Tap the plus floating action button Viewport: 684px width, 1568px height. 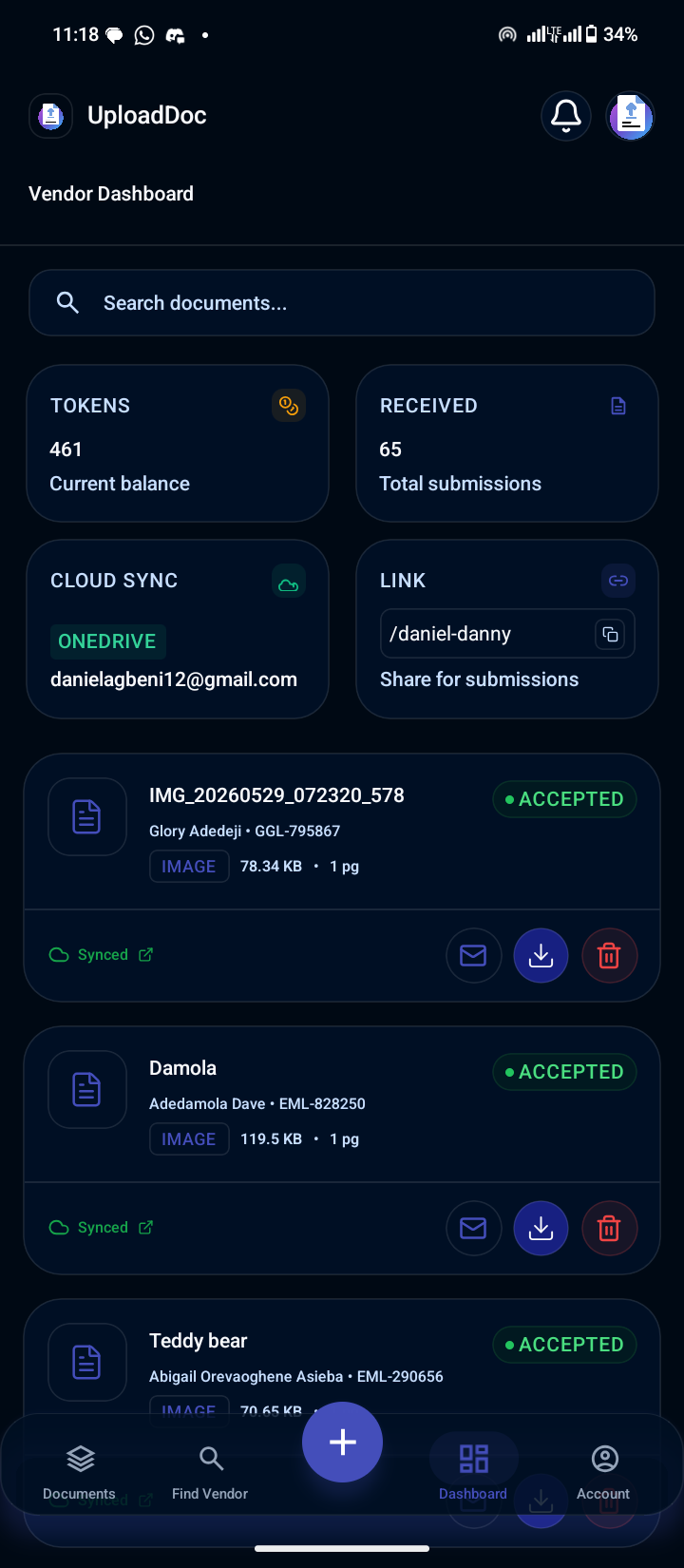[x=342, y=1442]
